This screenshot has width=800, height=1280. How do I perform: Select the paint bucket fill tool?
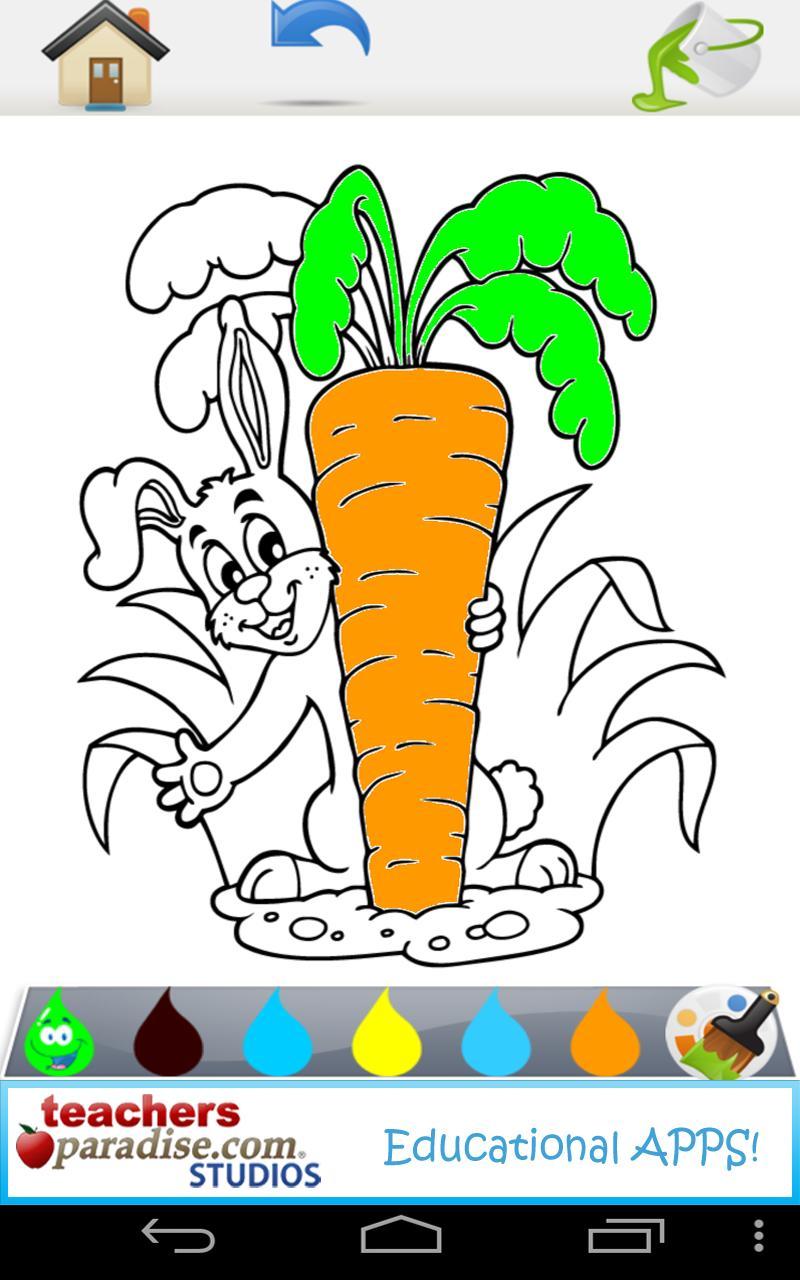[x=698, y=56]
